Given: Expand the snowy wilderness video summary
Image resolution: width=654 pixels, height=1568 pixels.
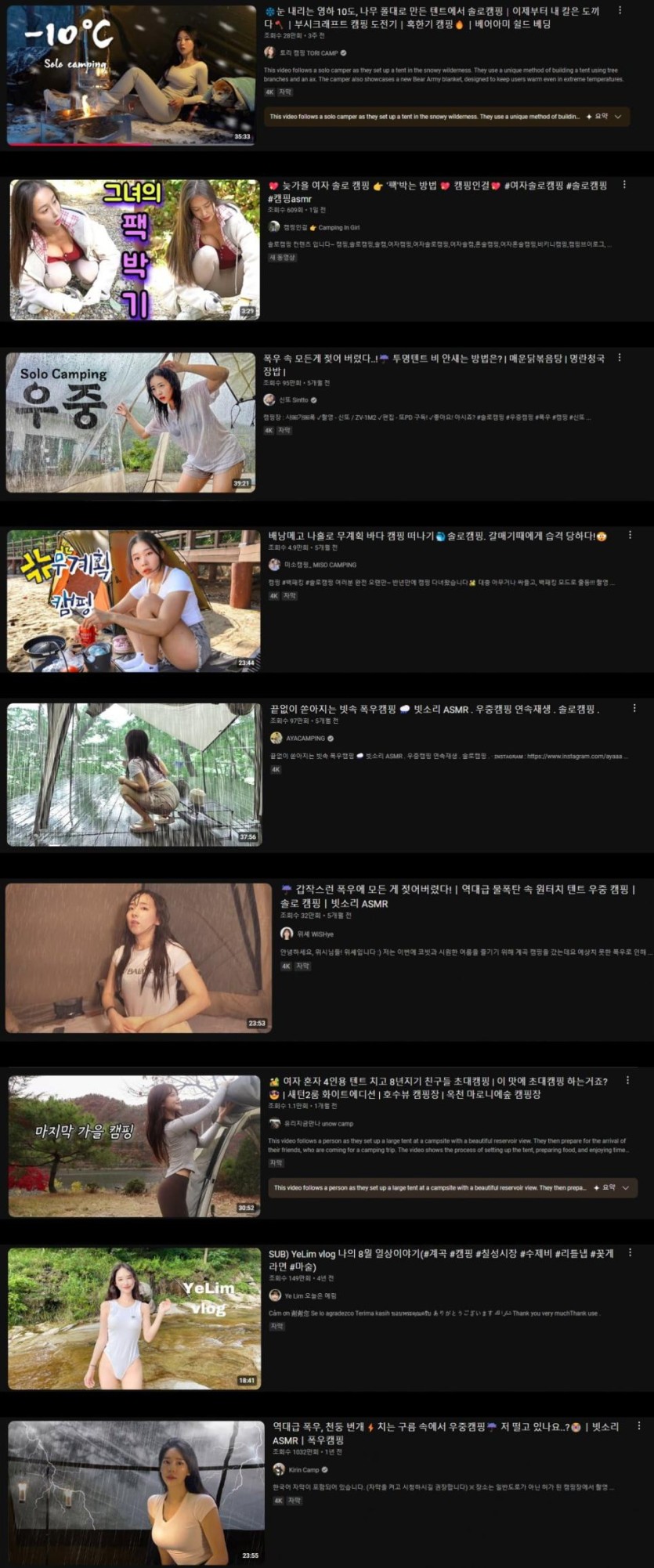Looking at the screenshot, I should (x=618, y=117).
